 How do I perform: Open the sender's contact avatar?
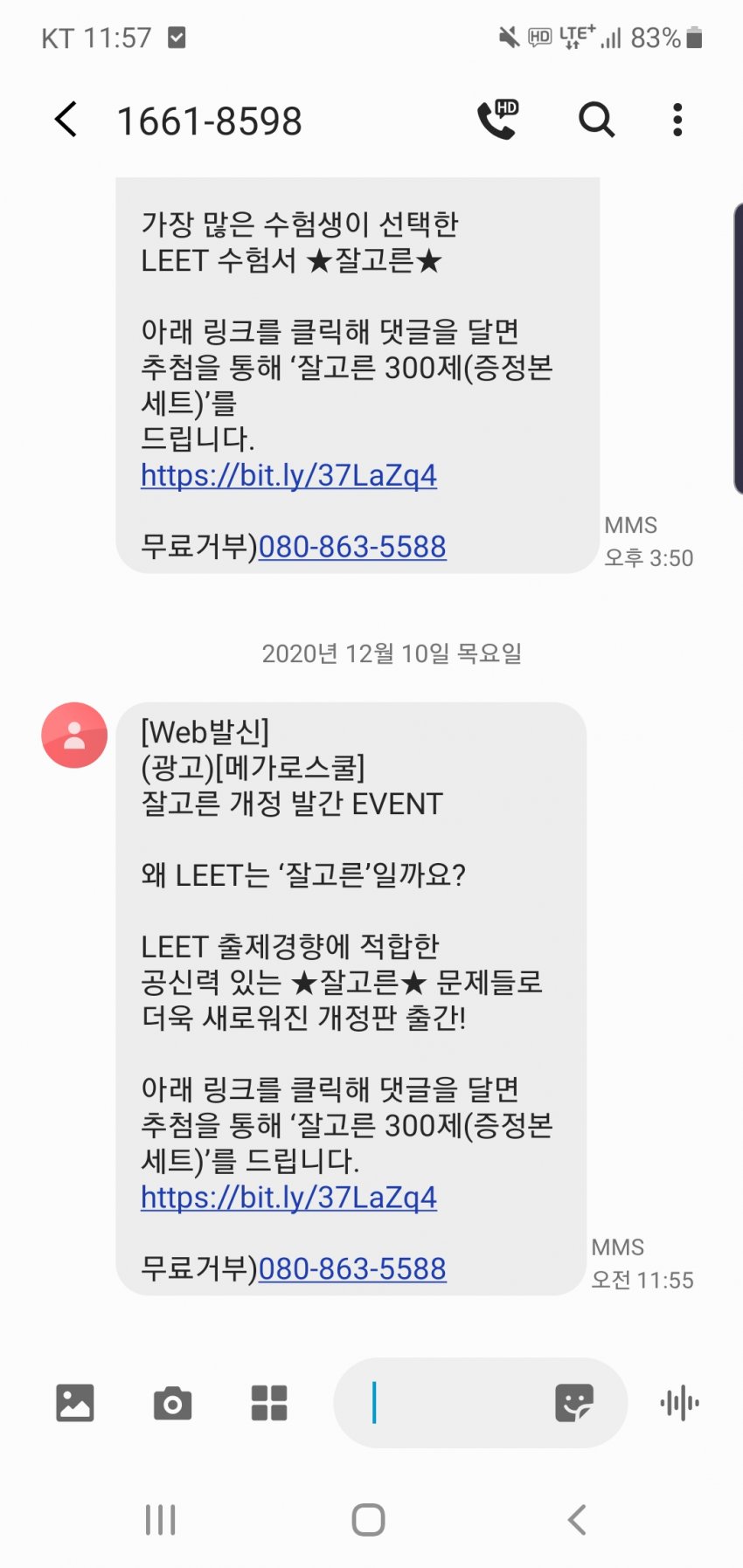coord(74,736)
